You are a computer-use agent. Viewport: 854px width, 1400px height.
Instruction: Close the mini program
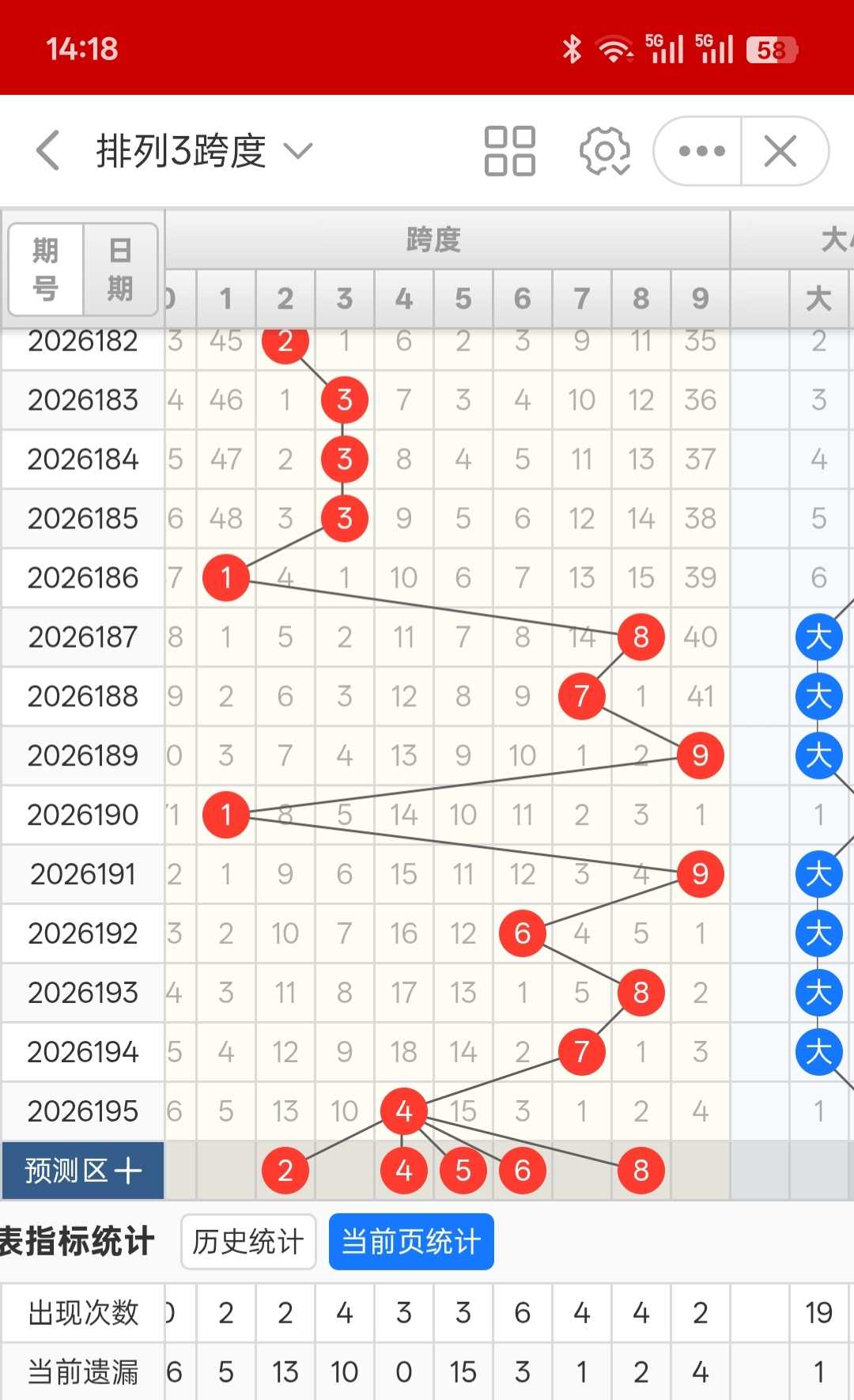click(781, 150)
